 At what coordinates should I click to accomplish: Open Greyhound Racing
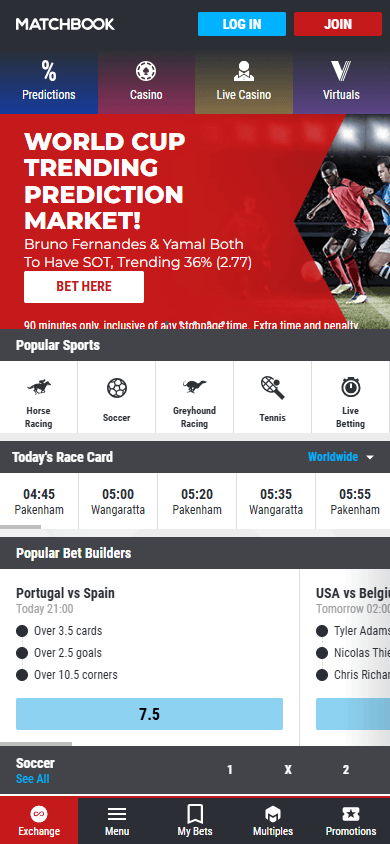[x=194, y=397]
